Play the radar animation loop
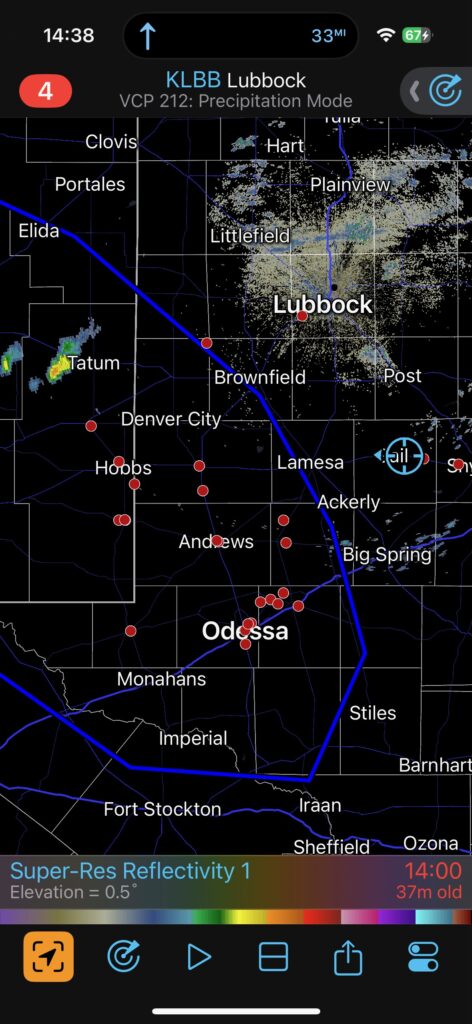The height and width of the screenshot is (1024, 472). point(198,957)
